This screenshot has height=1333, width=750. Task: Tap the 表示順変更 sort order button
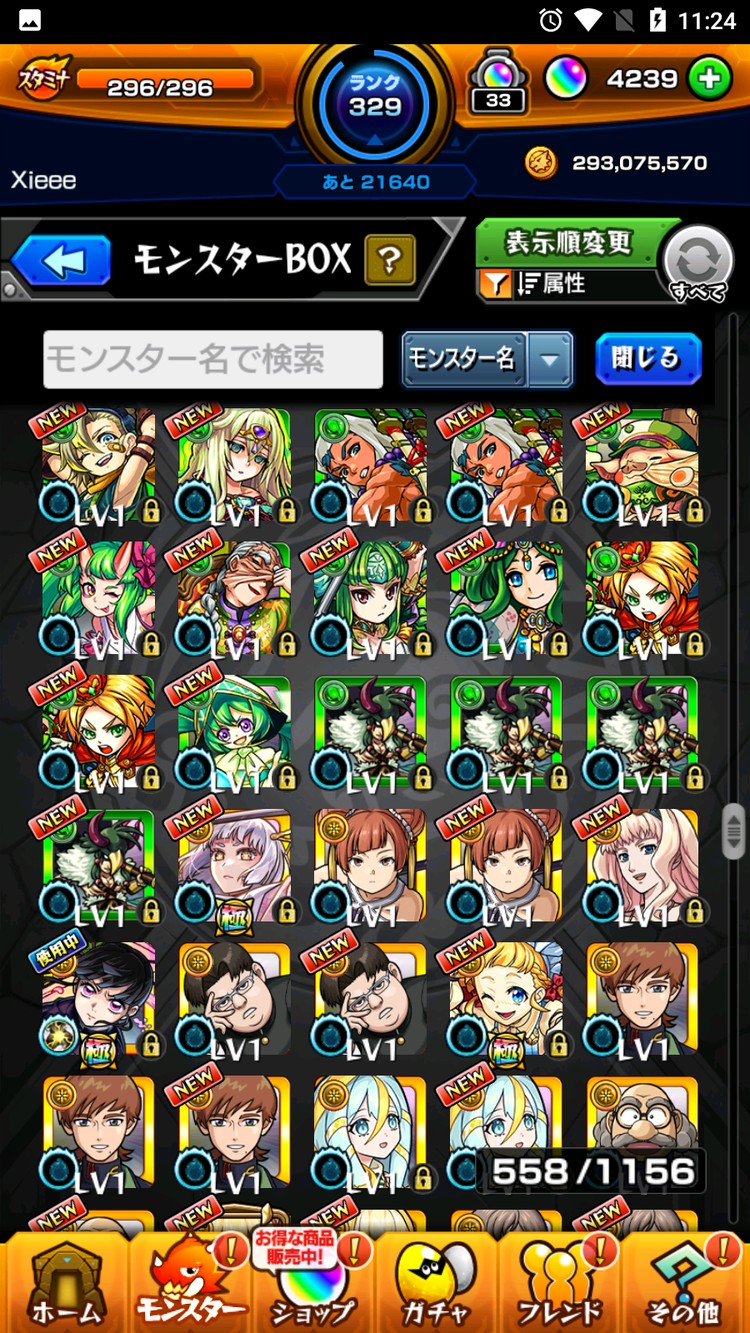[x=568, y=243]
